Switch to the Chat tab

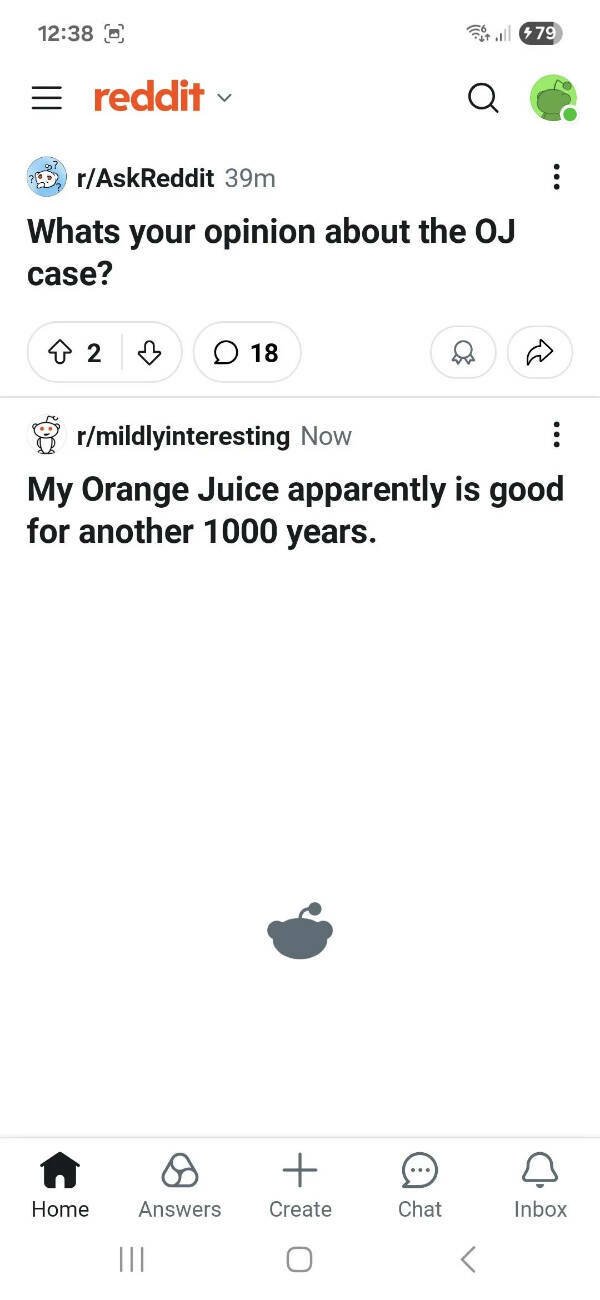[x=420, y=1186]
